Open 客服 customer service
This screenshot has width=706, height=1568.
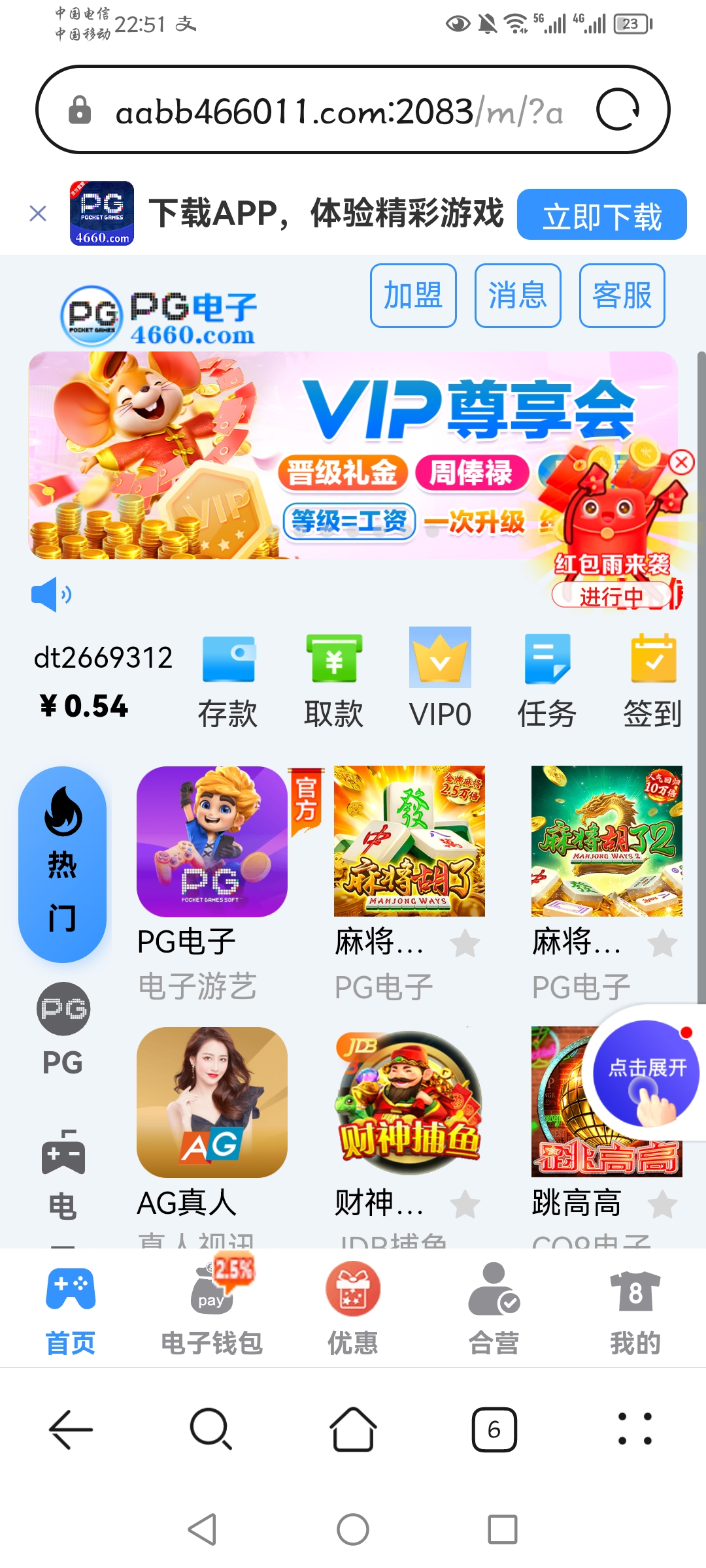[x=621, y=295]
